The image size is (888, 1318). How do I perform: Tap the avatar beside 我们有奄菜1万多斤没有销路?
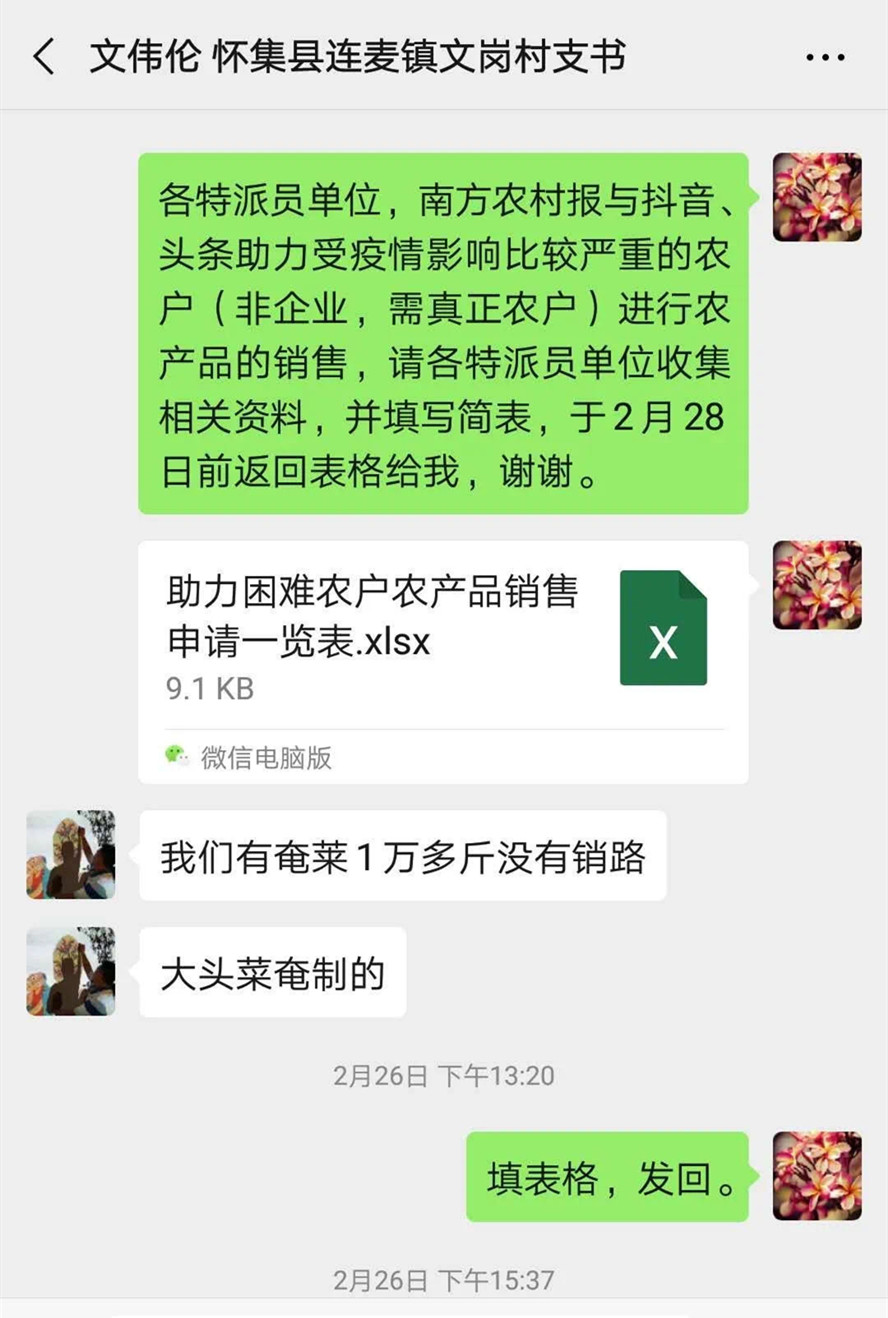click(x=71, y=855)
